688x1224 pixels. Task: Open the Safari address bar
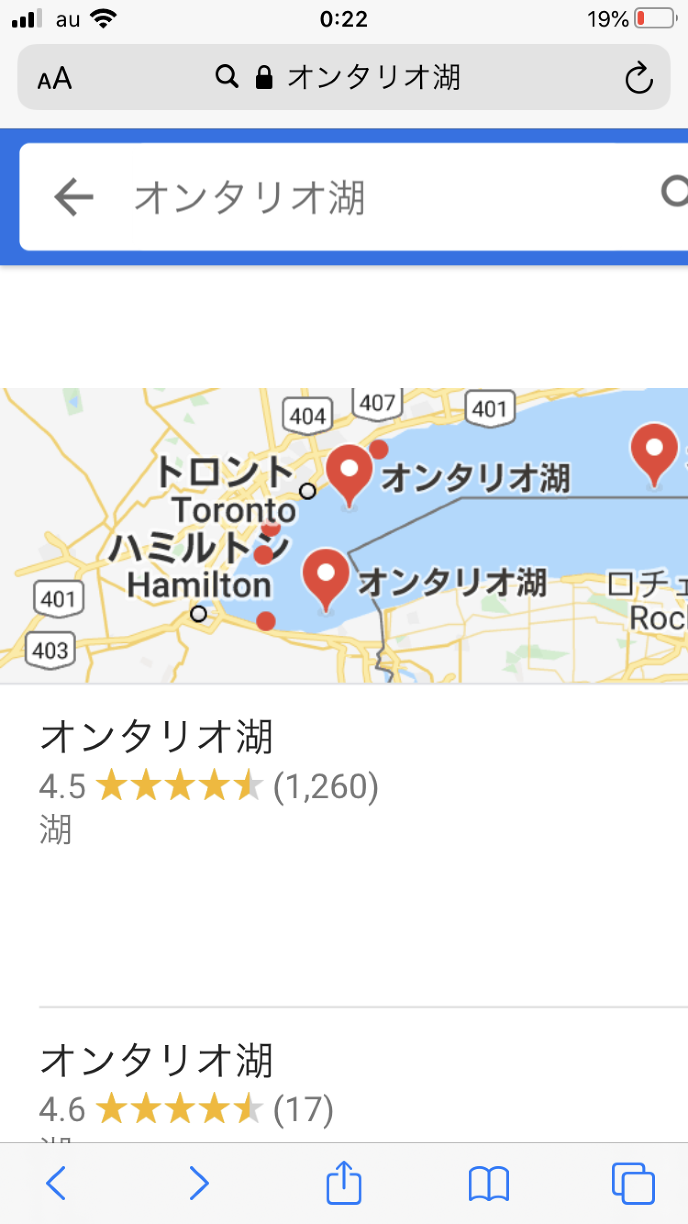[340, 77]
